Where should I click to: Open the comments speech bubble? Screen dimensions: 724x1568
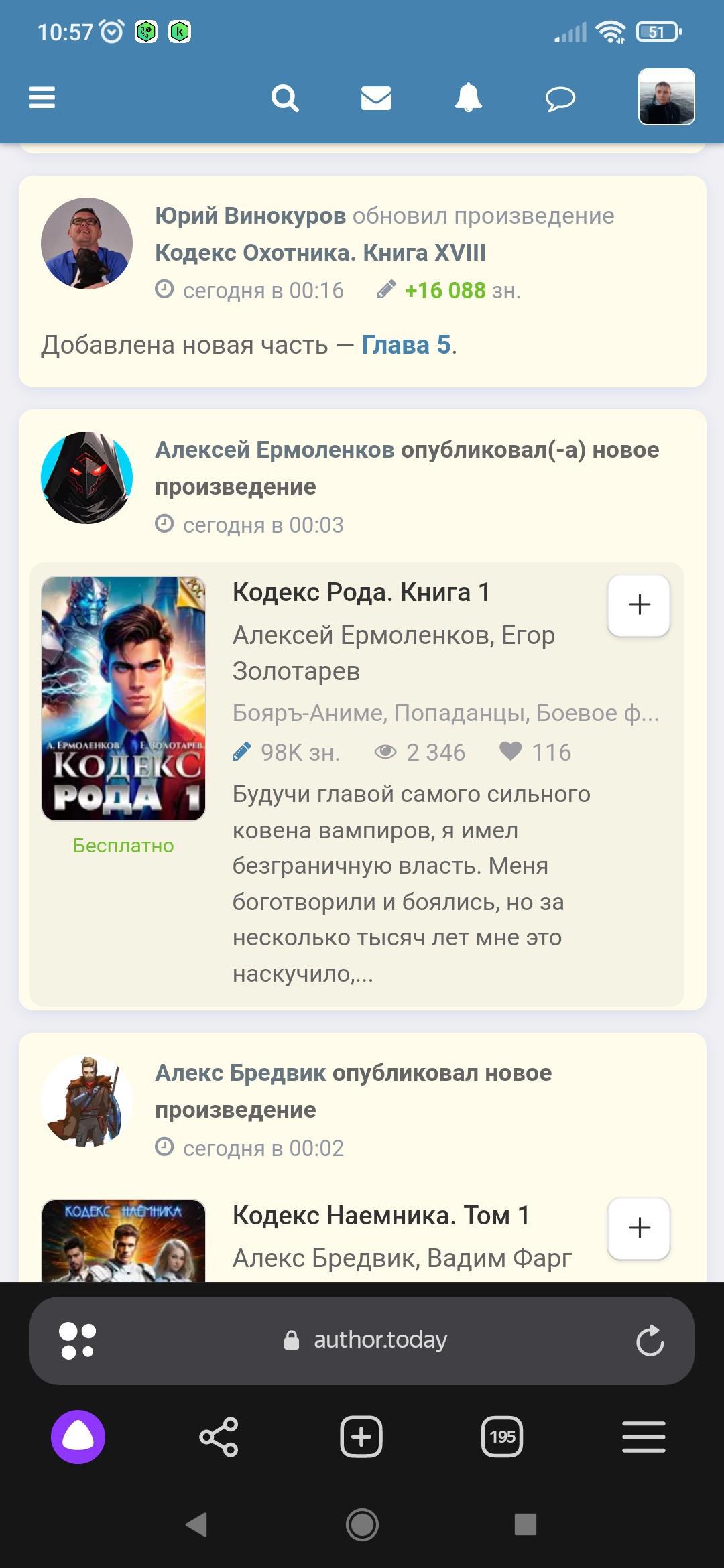[560, 99]
